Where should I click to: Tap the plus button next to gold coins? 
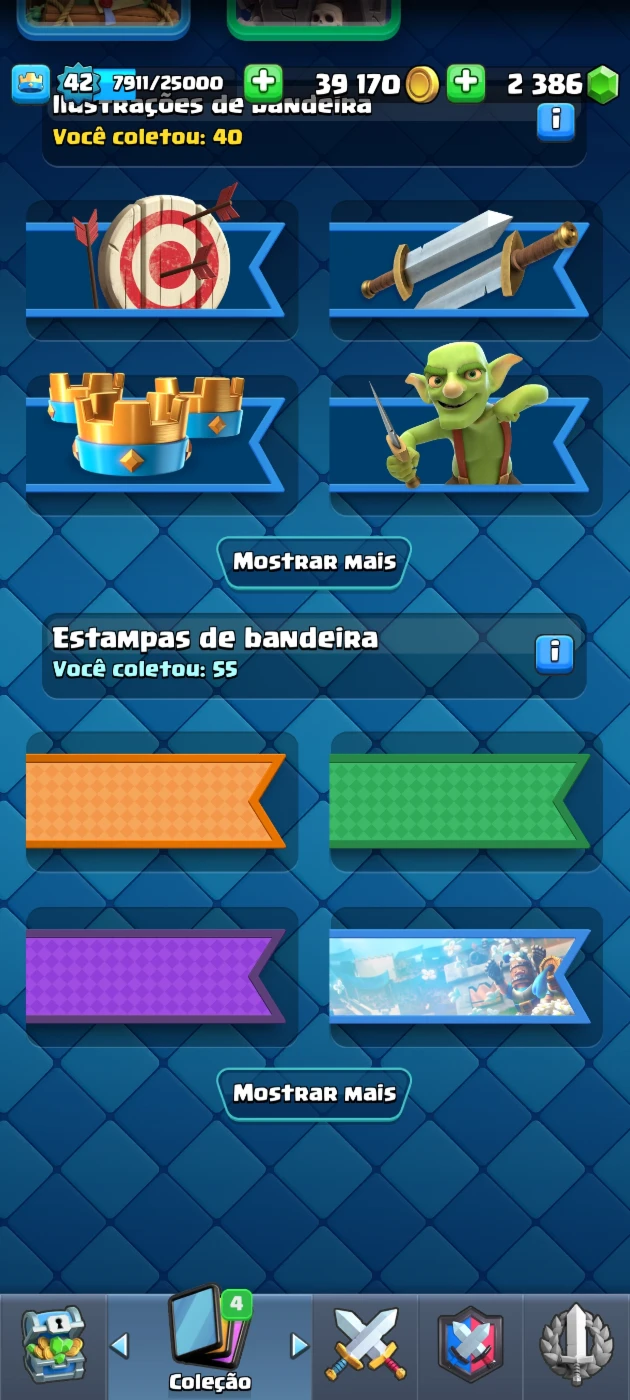coord(466,84)
